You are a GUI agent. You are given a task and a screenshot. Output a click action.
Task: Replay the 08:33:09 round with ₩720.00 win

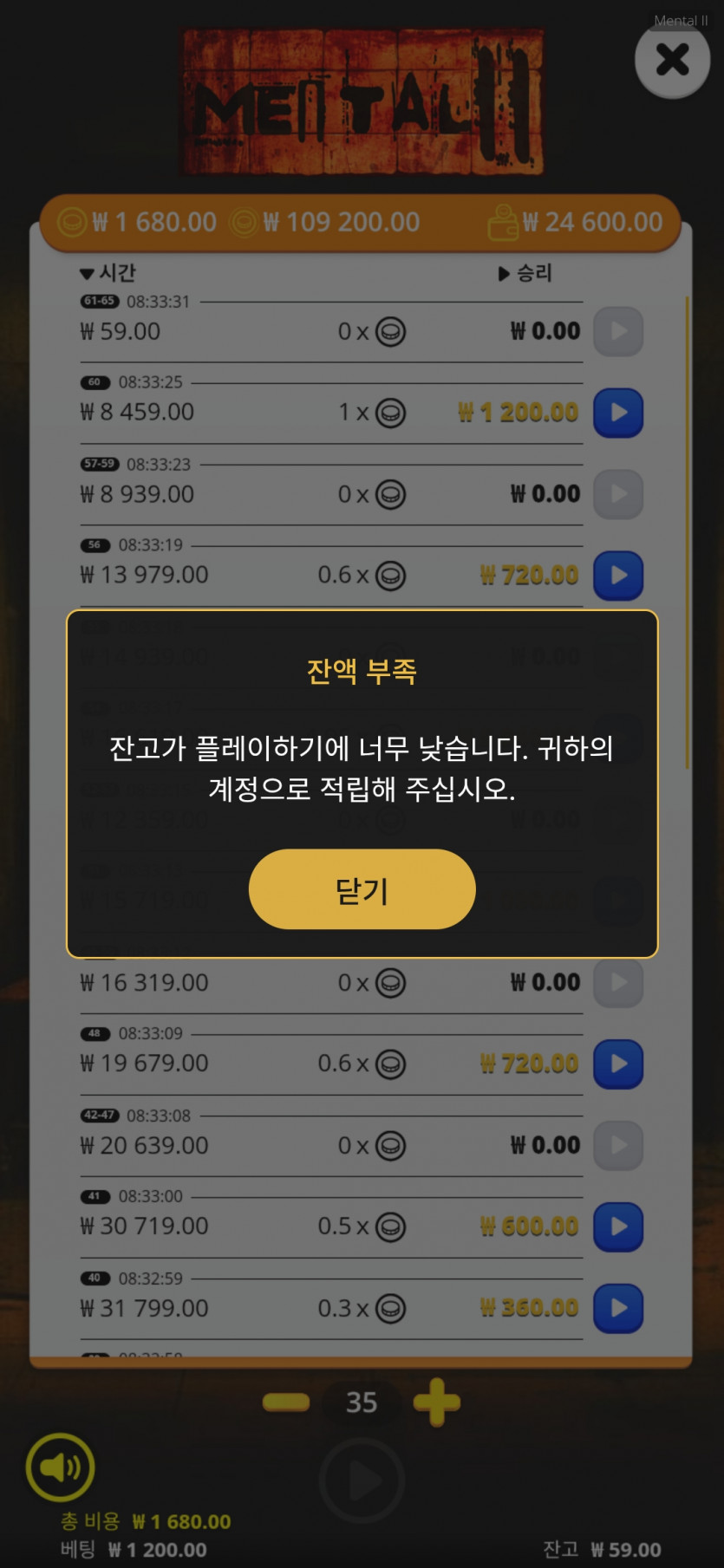click(x=618, y=1064)
